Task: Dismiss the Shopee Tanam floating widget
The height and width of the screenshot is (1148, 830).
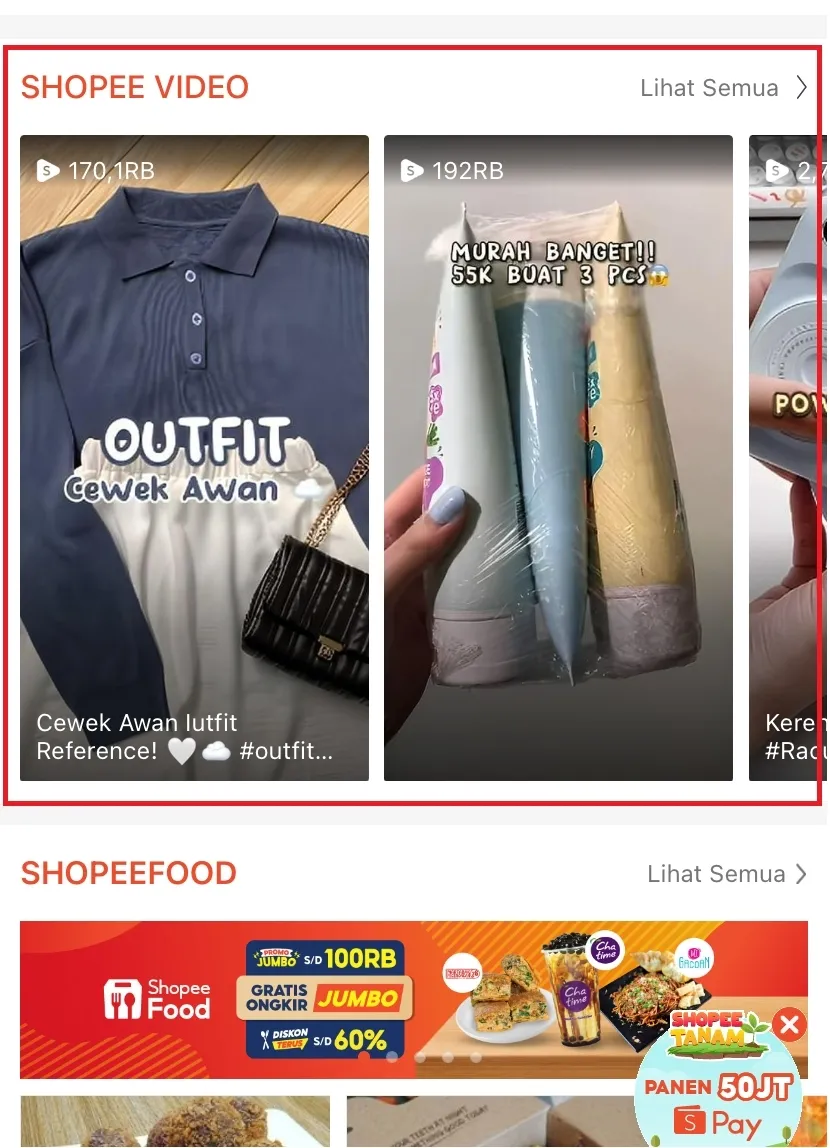Action: [789, 1025]
